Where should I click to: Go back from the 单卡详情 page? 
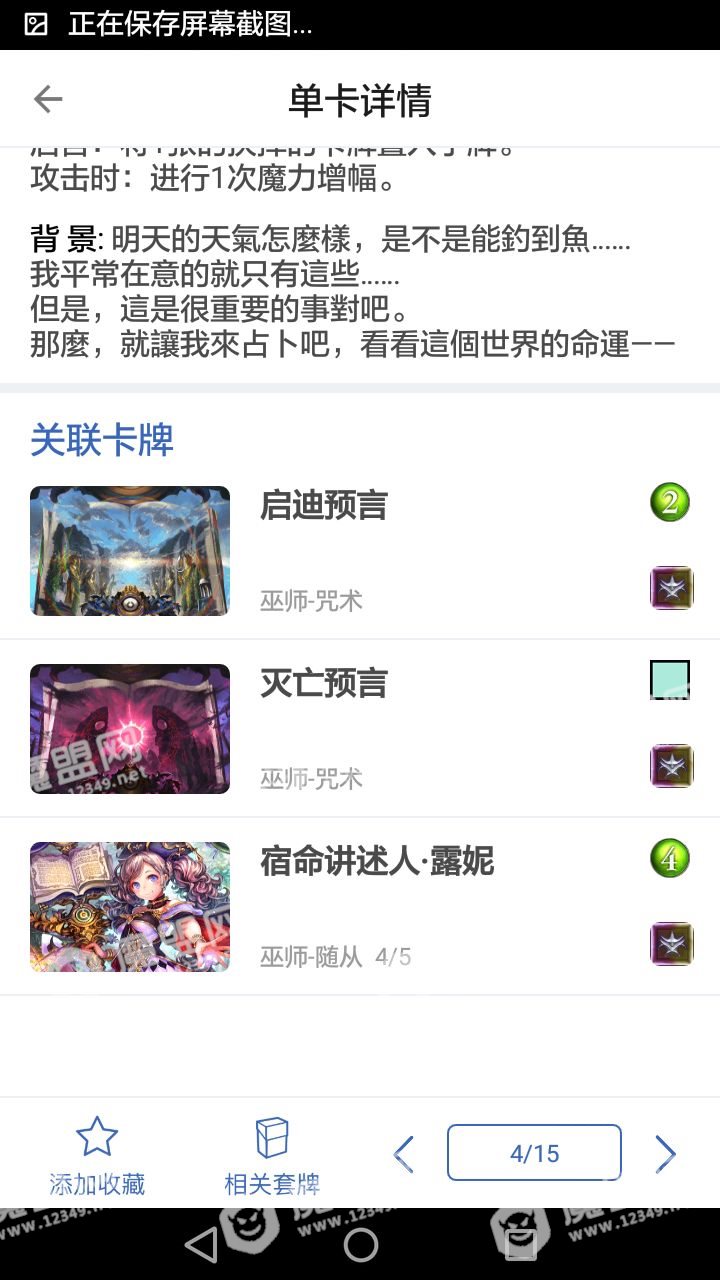click(x=48, y=99)
